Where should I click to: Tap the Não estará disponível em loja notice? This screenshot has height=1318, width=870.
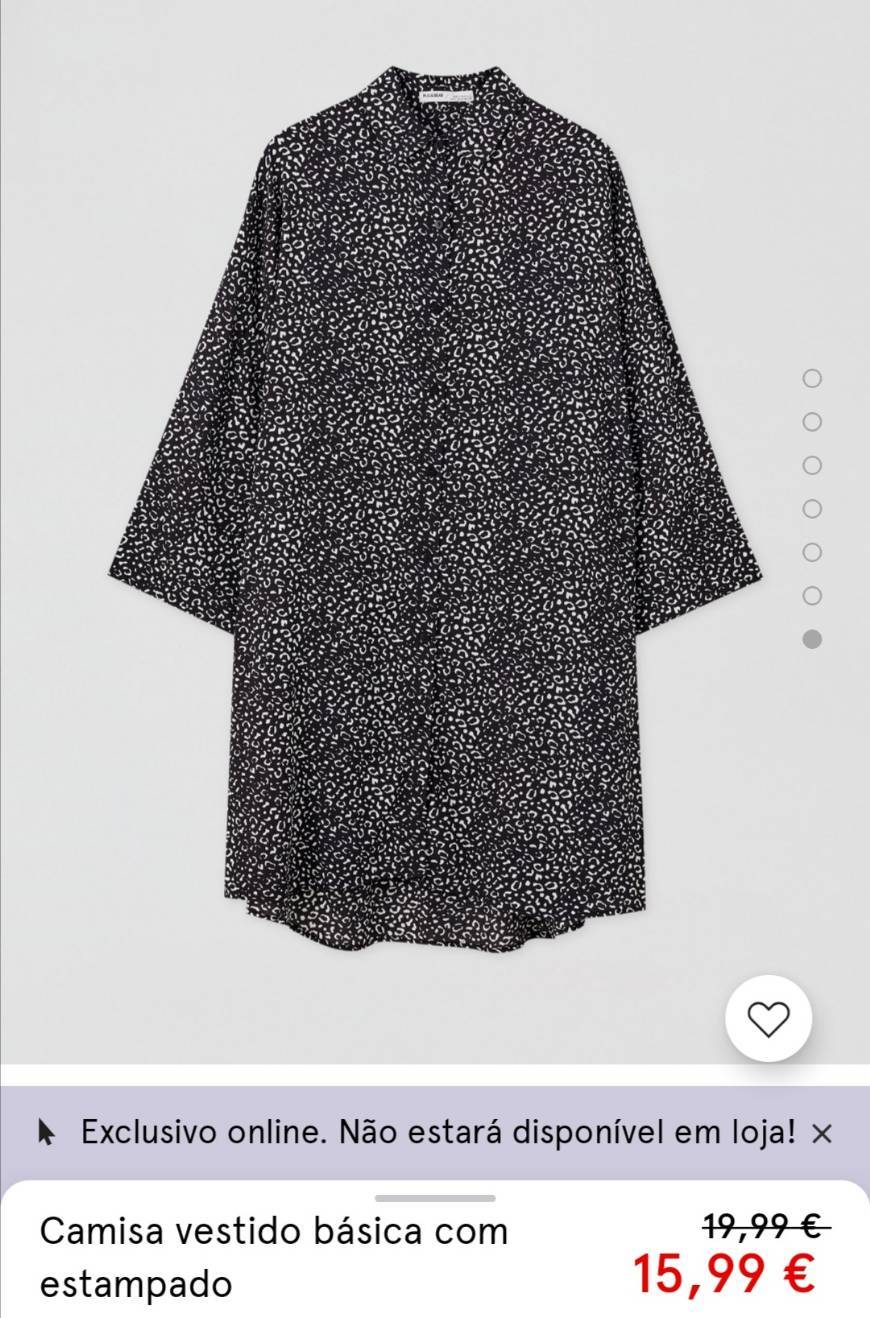coord(440,1131)
